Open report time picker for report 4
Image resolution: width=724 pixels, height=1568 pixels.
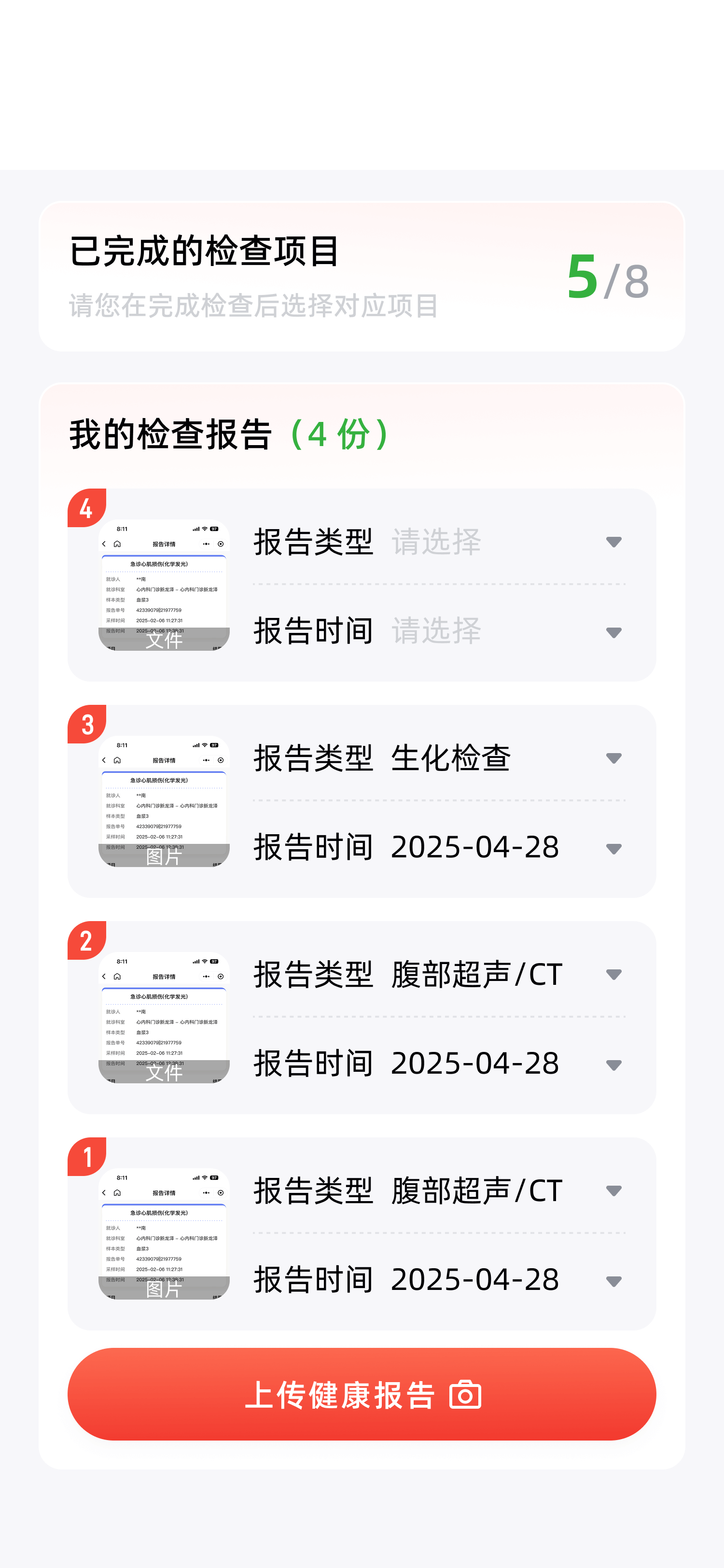pos(439,631)
